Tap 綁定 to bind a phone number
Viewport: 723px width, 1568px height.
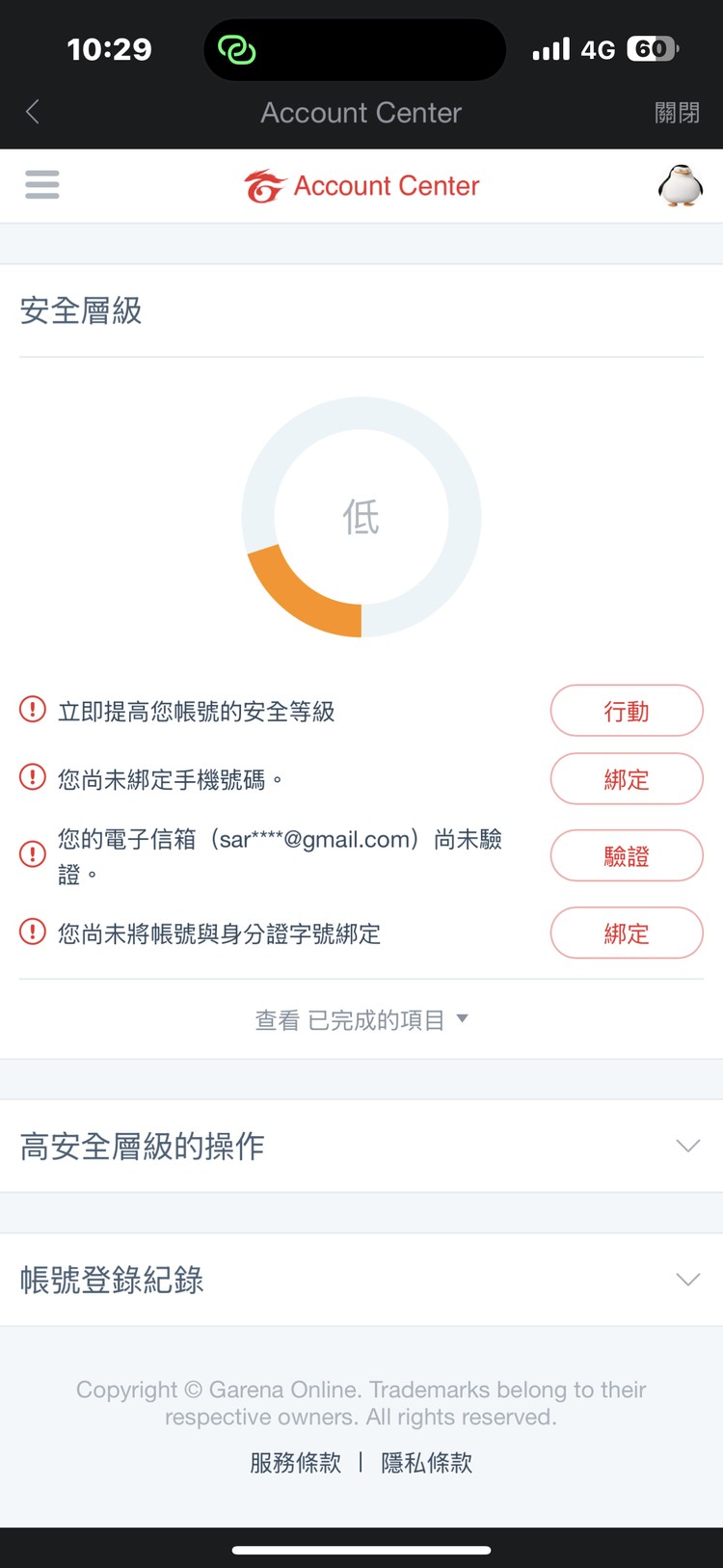[627, 779]
